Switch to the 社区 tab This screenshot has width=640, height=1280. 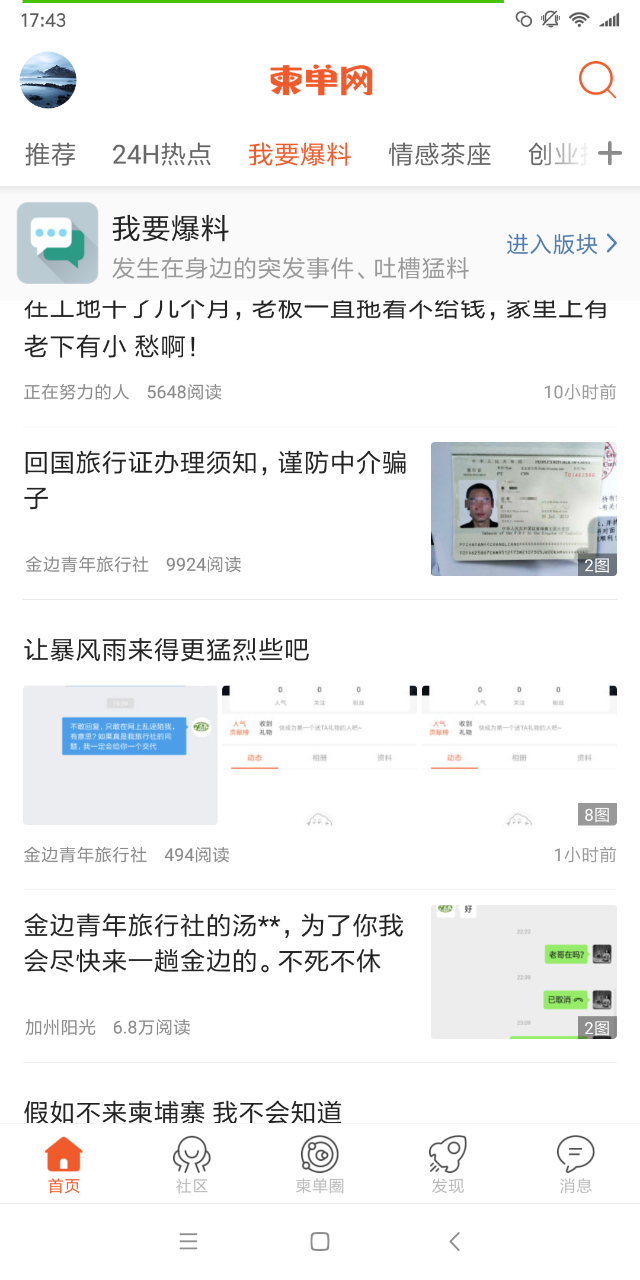coord(192,1165)
